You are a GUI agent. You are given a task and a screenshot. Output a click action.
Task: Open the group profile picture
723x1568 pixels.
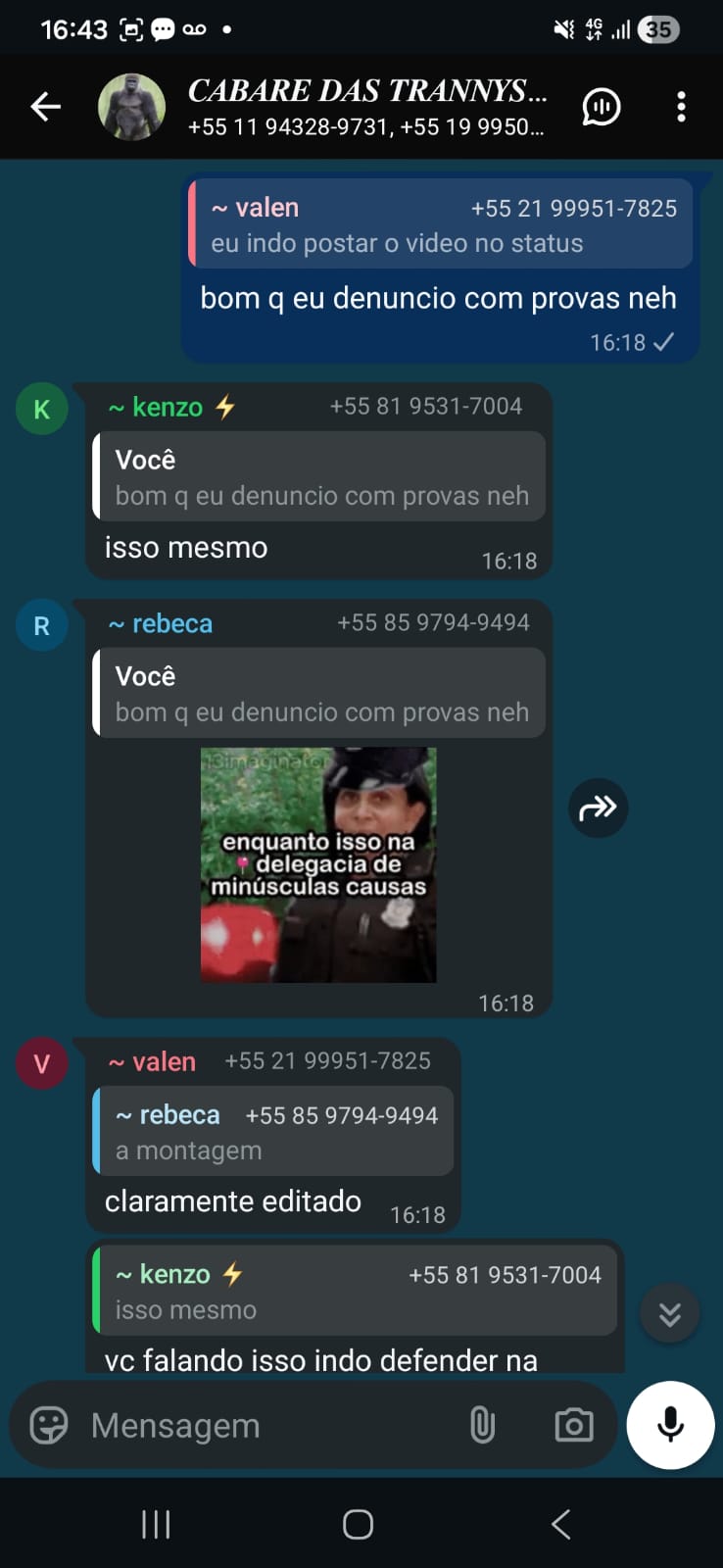[131, 106]
